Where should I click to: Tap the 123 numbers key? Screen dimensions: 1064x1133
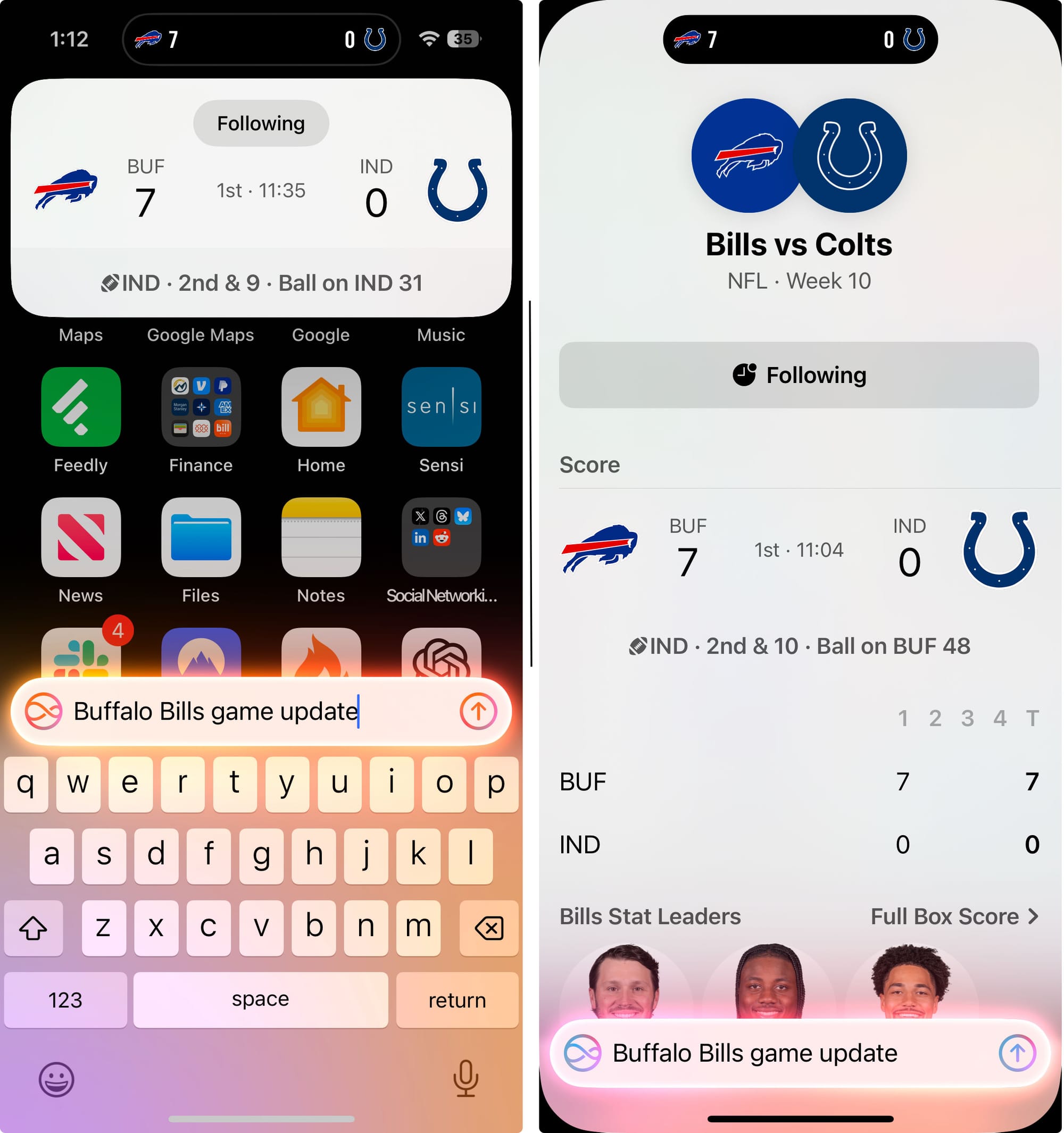coord(65,1000)
